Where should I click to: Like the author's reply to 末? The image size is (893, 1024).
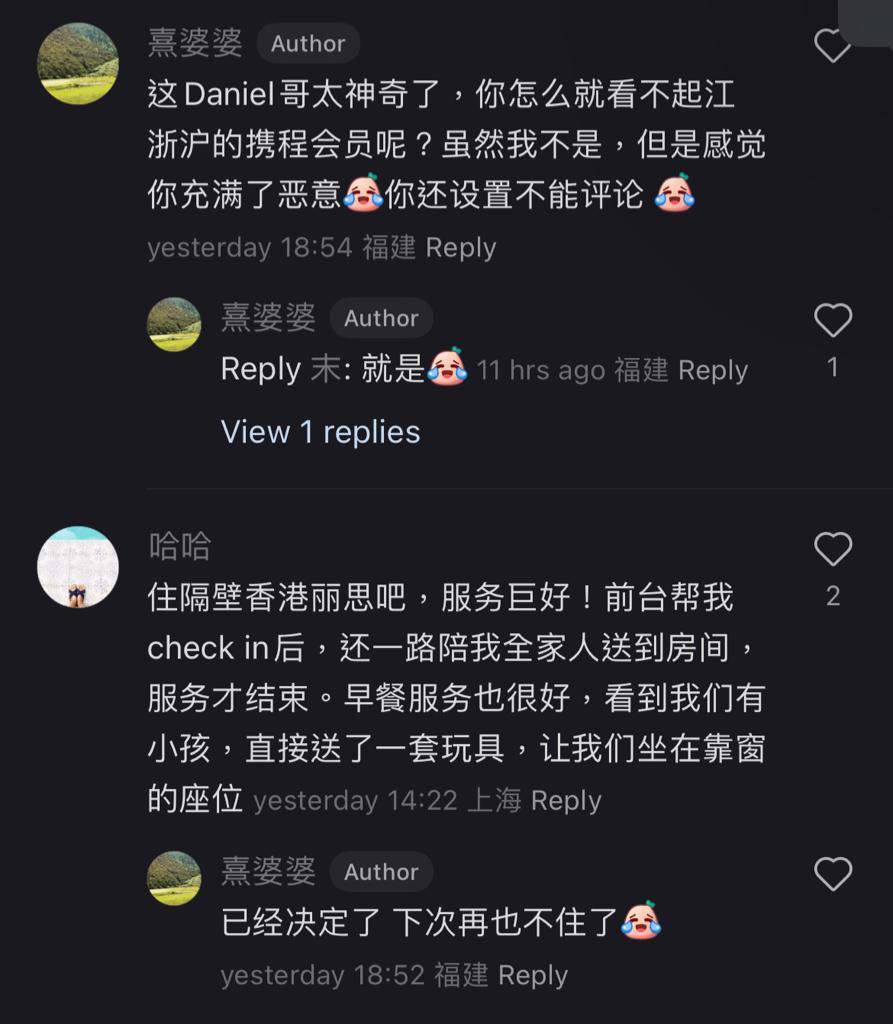point(832,320)
